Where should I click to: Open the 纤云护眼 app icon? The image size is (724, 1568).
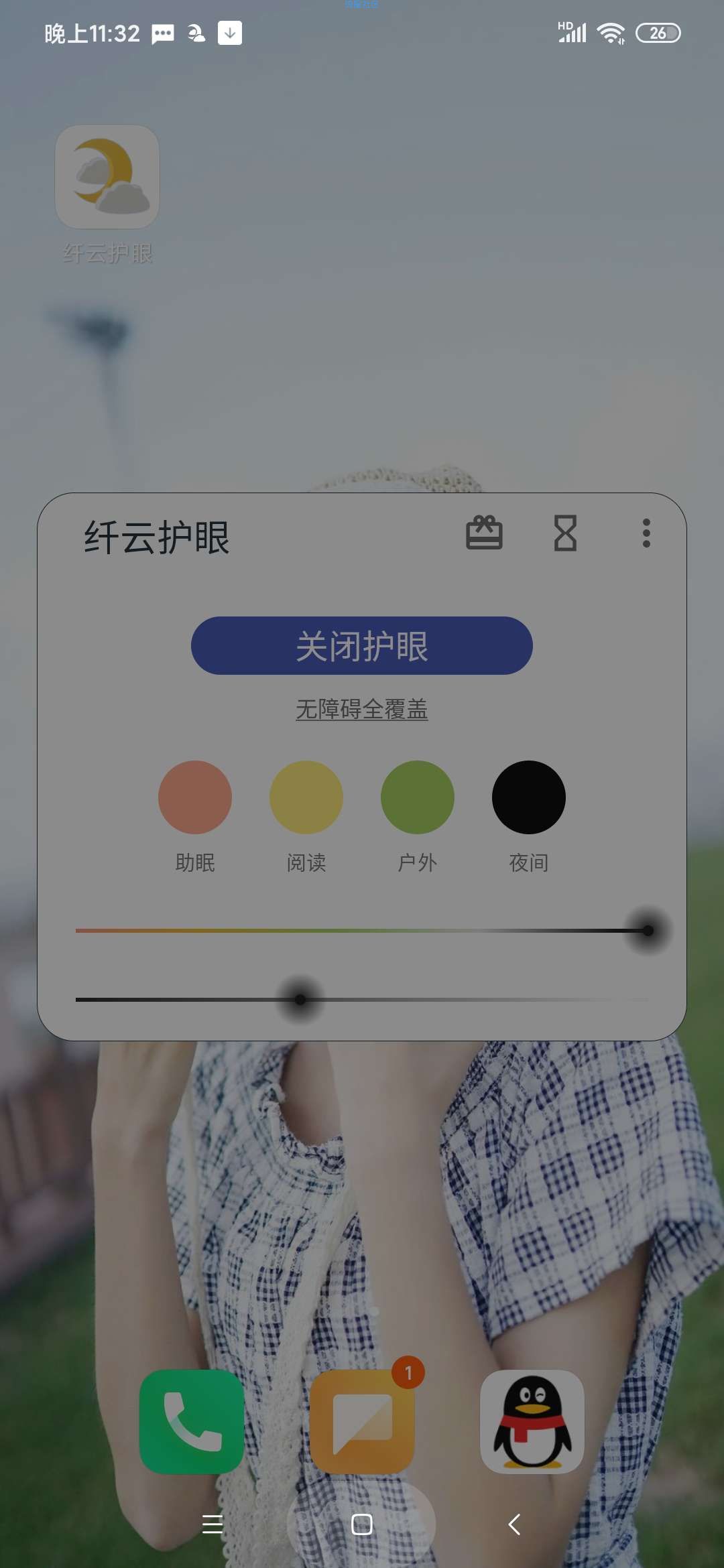(107, 178)
